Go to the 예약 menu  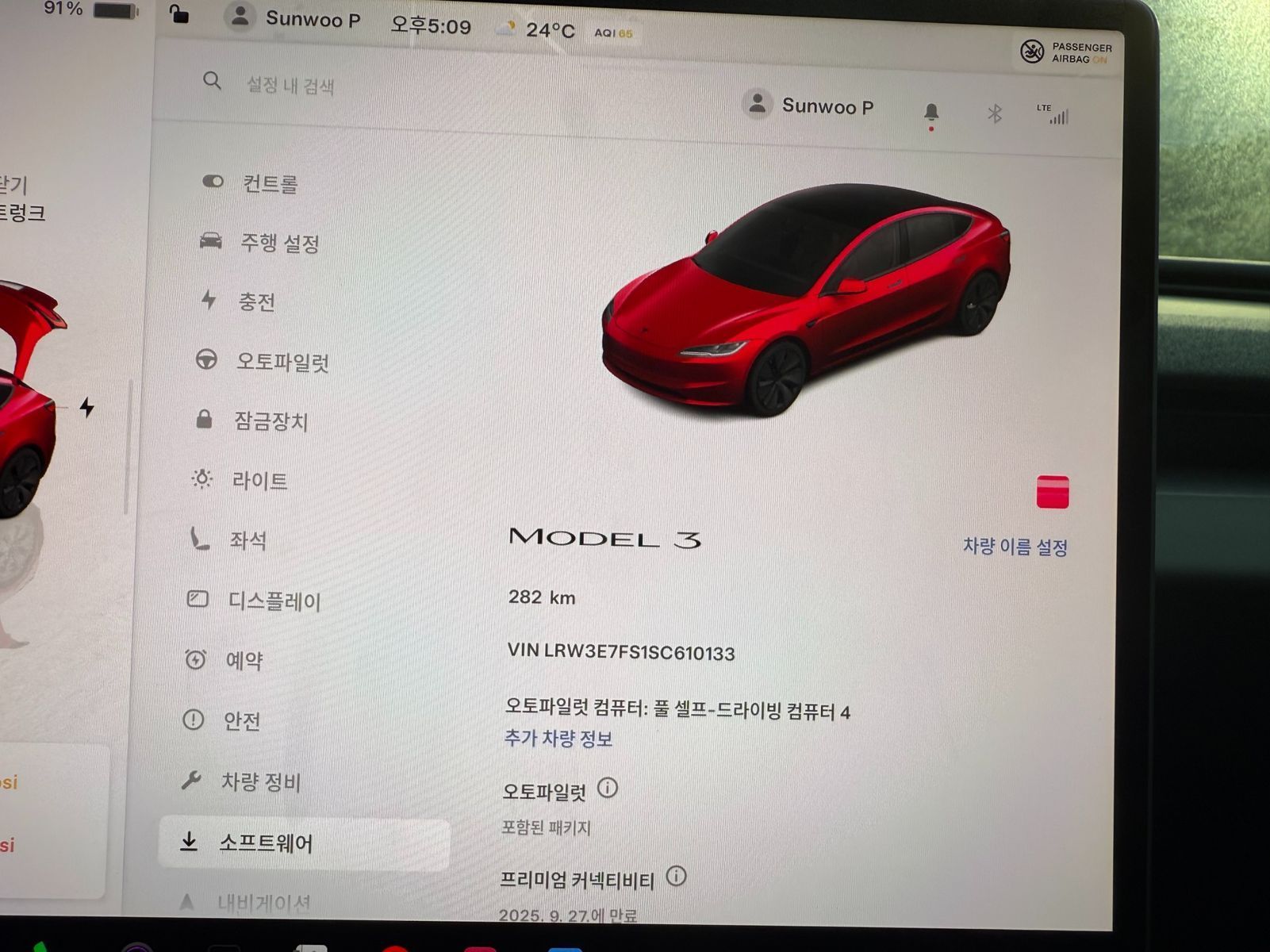244,660
